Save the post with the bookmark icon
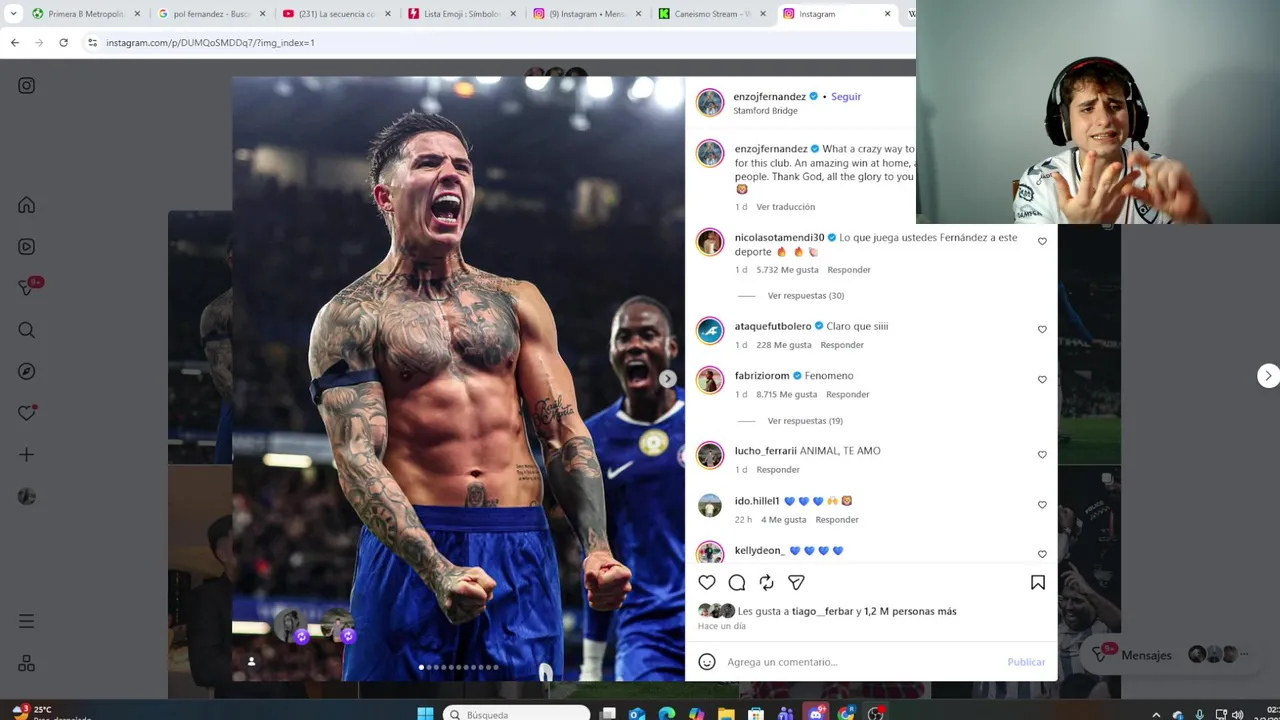The image size is (1280, 720). click(x=1037, y=582)
